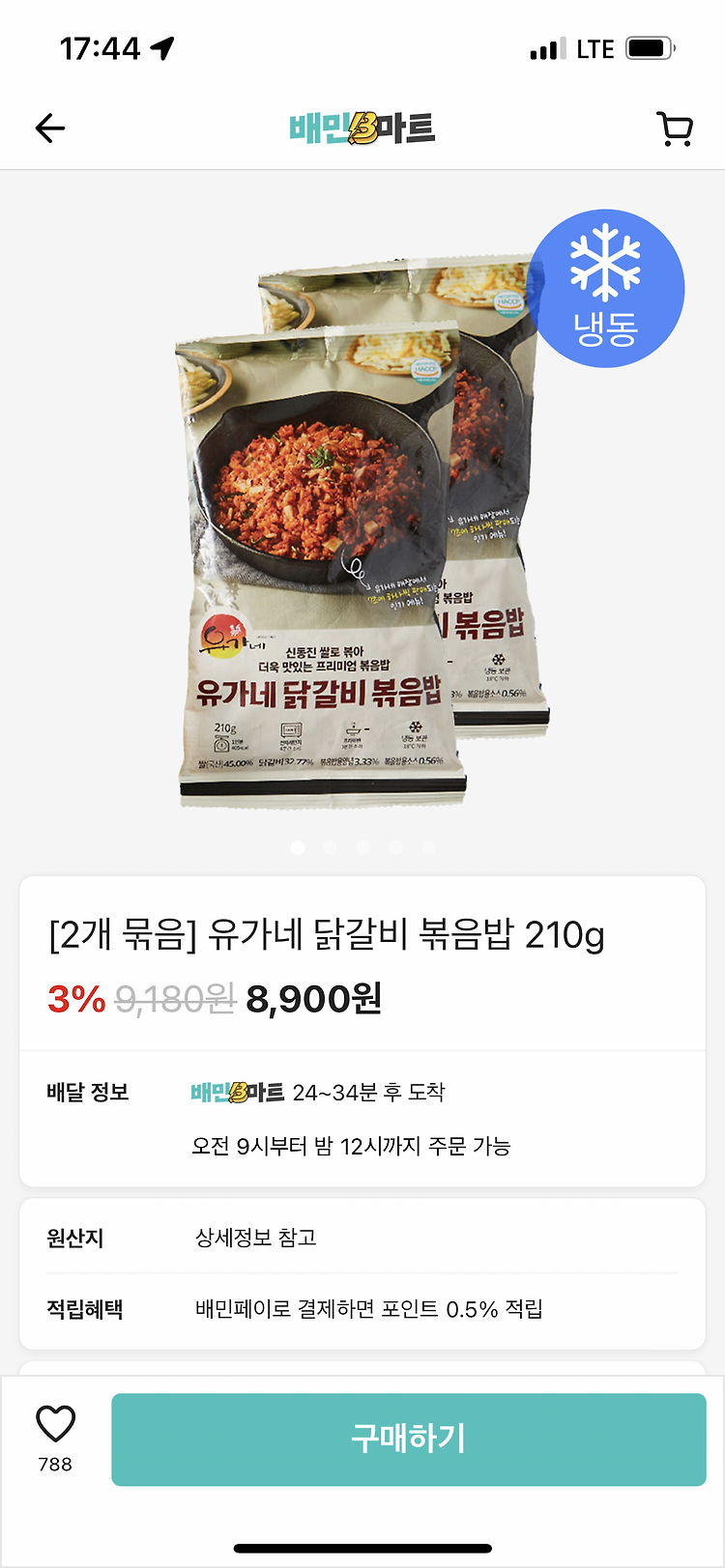This screenshot has height=1568, width=725.
Task: Add this product to favorites with the heart
Action: tap(55, 1423)
